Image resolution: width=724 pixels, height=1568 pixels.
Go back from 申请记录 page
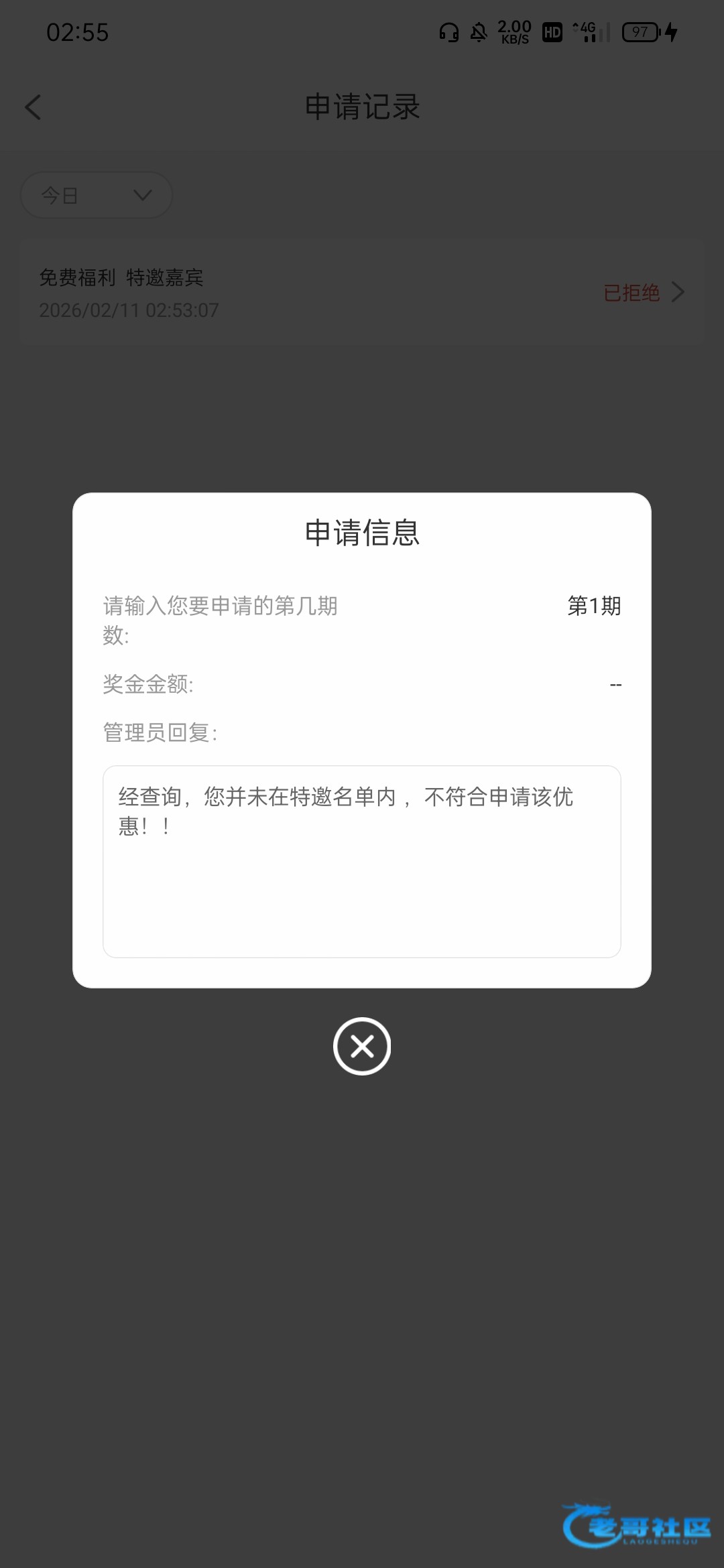[x=33, y=107]
